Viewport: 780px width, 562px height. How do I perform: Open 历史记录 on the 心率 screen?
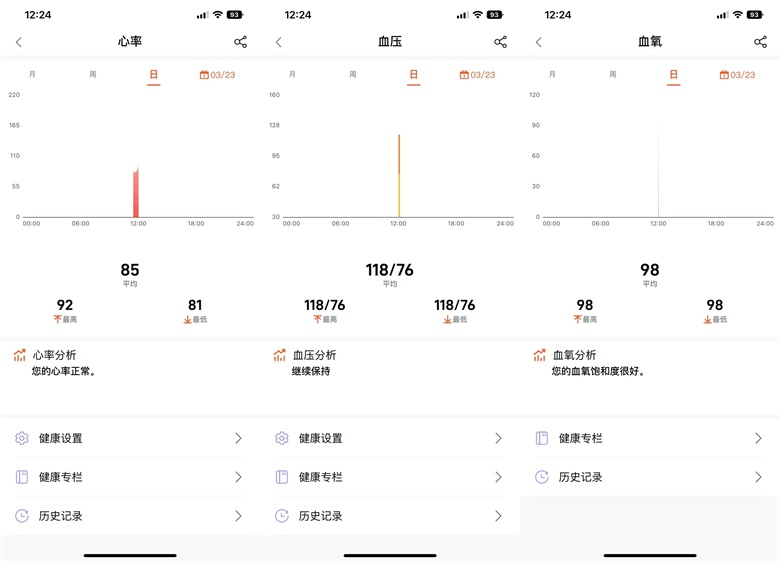click(x=129, y=516)
